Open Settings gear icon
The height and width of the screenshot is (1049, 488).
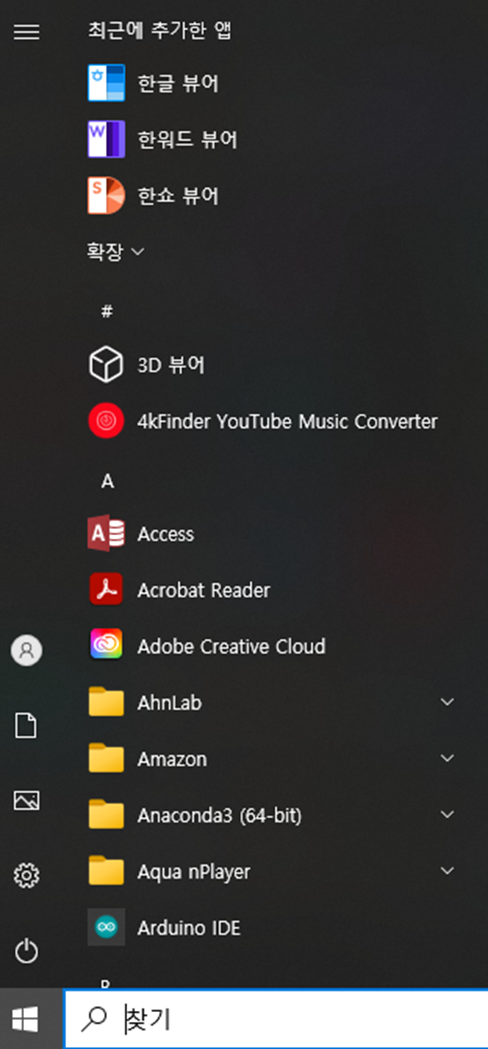(x=26, y=874)
